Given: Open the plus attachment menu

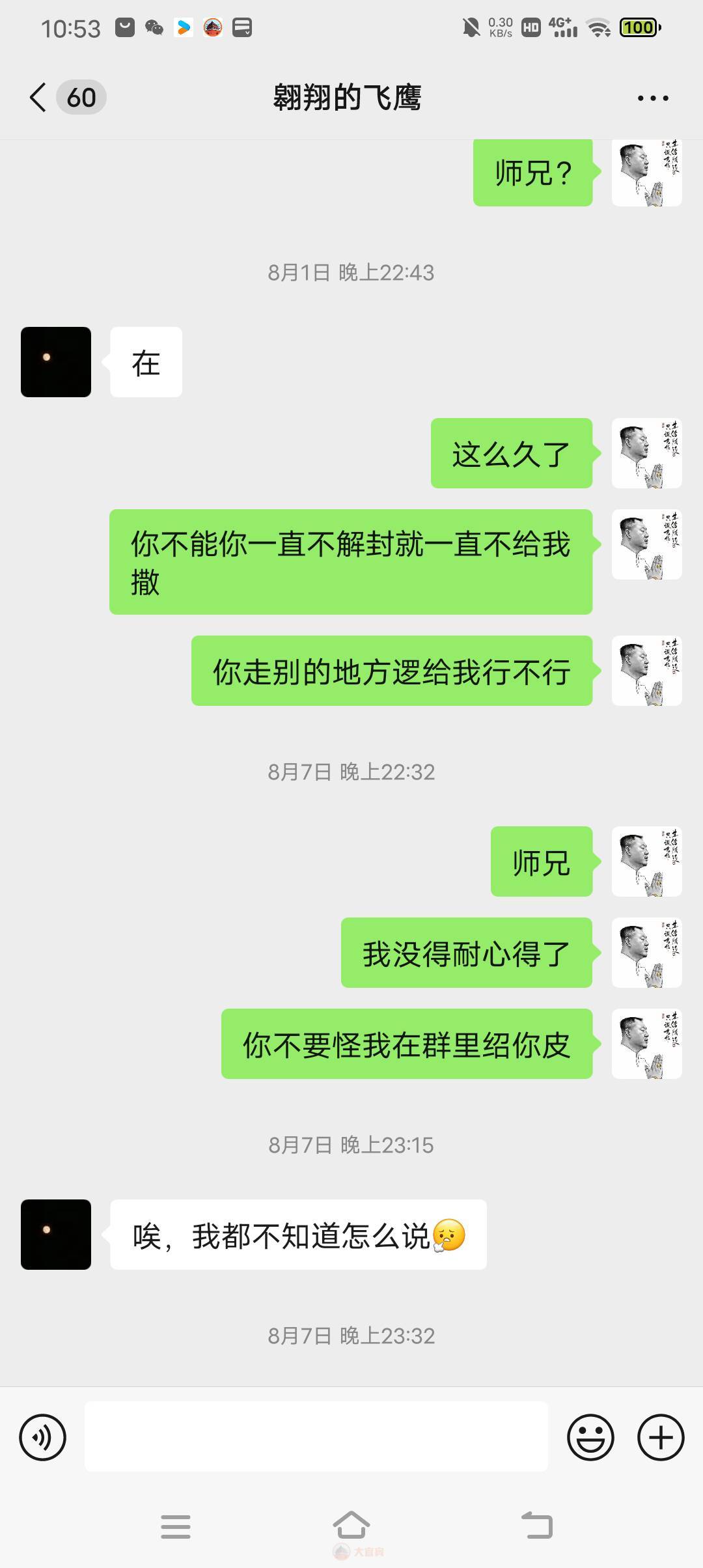Looking at the screenshot, I should [661, 1437].
